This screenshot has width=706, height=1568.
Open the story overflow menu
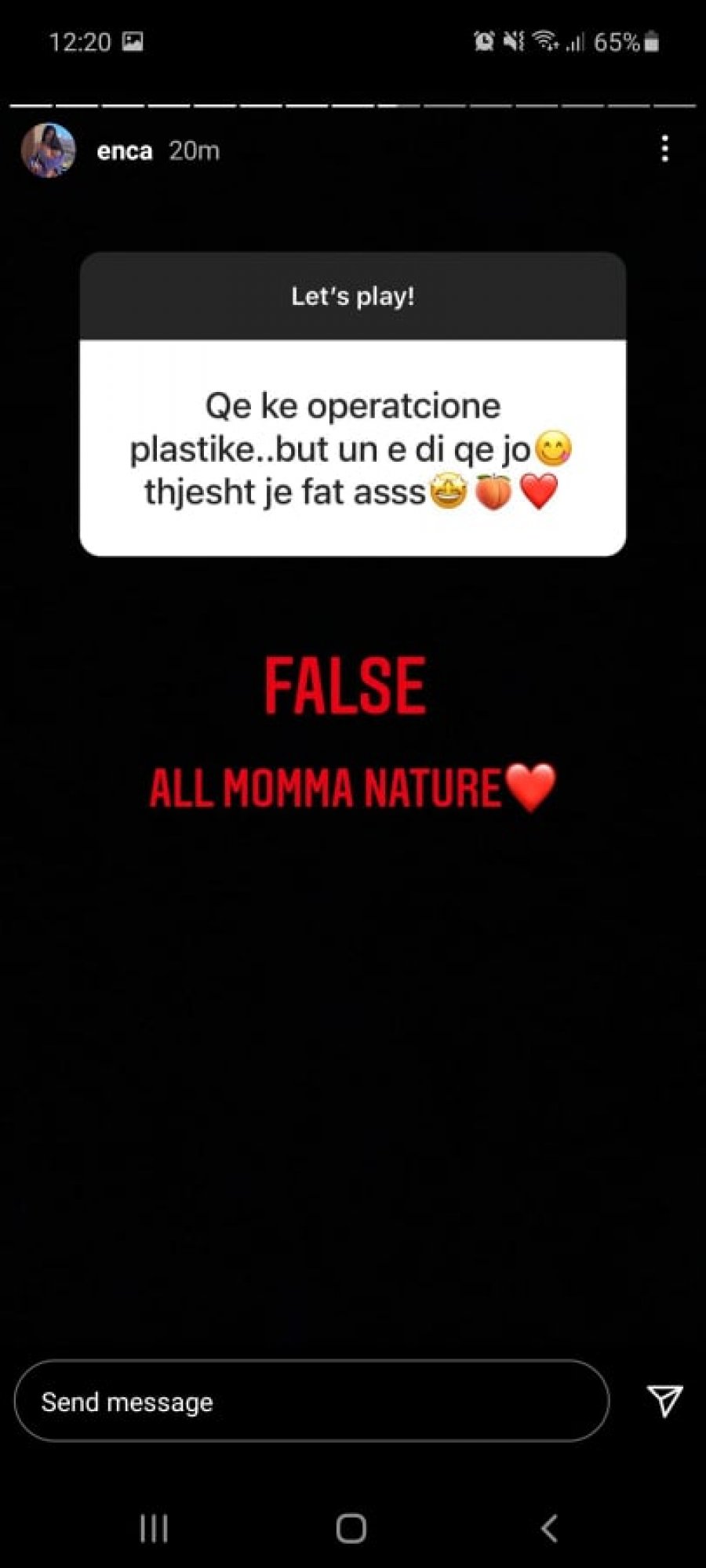click(x=664, y=149)
